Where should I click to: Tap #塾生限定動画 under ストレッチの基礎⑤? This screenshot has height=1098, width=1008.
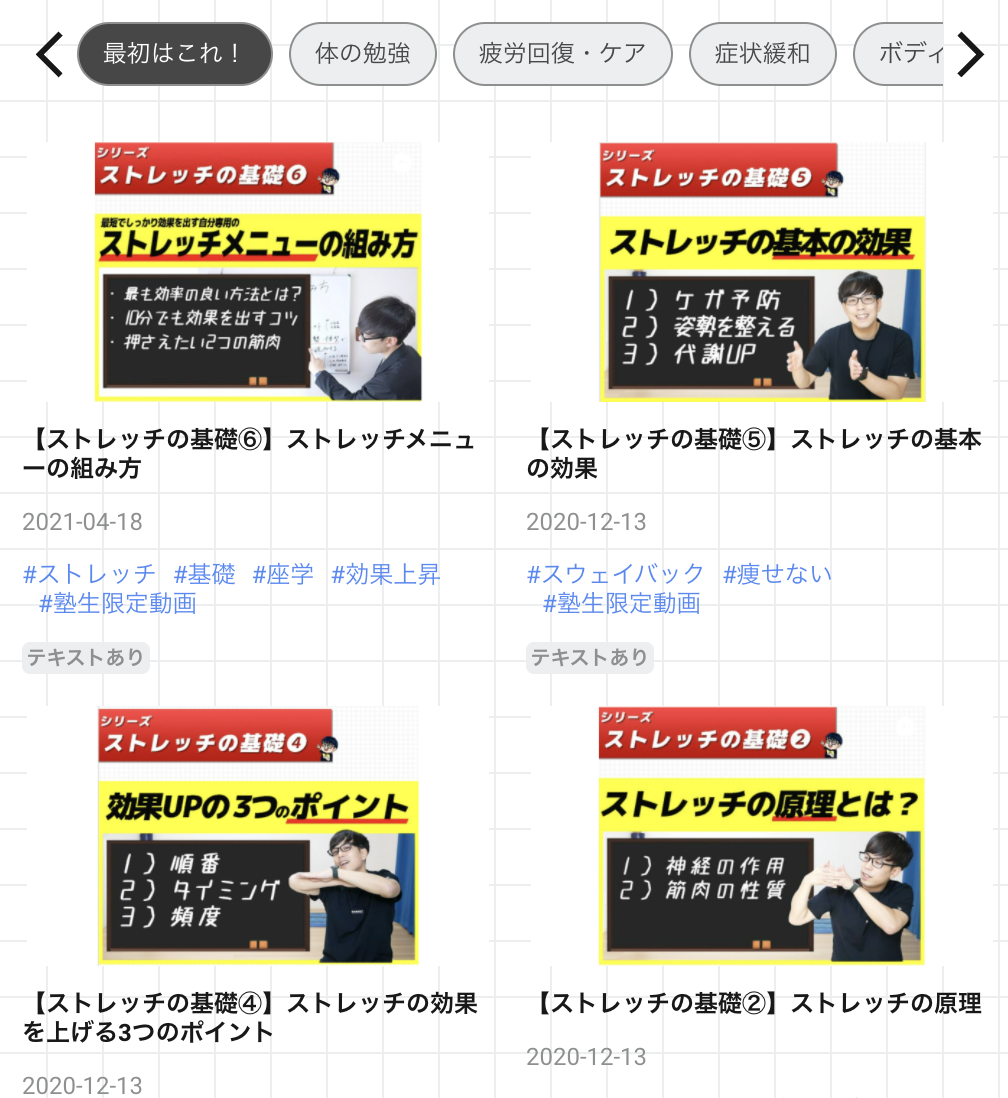click(621, 603)
